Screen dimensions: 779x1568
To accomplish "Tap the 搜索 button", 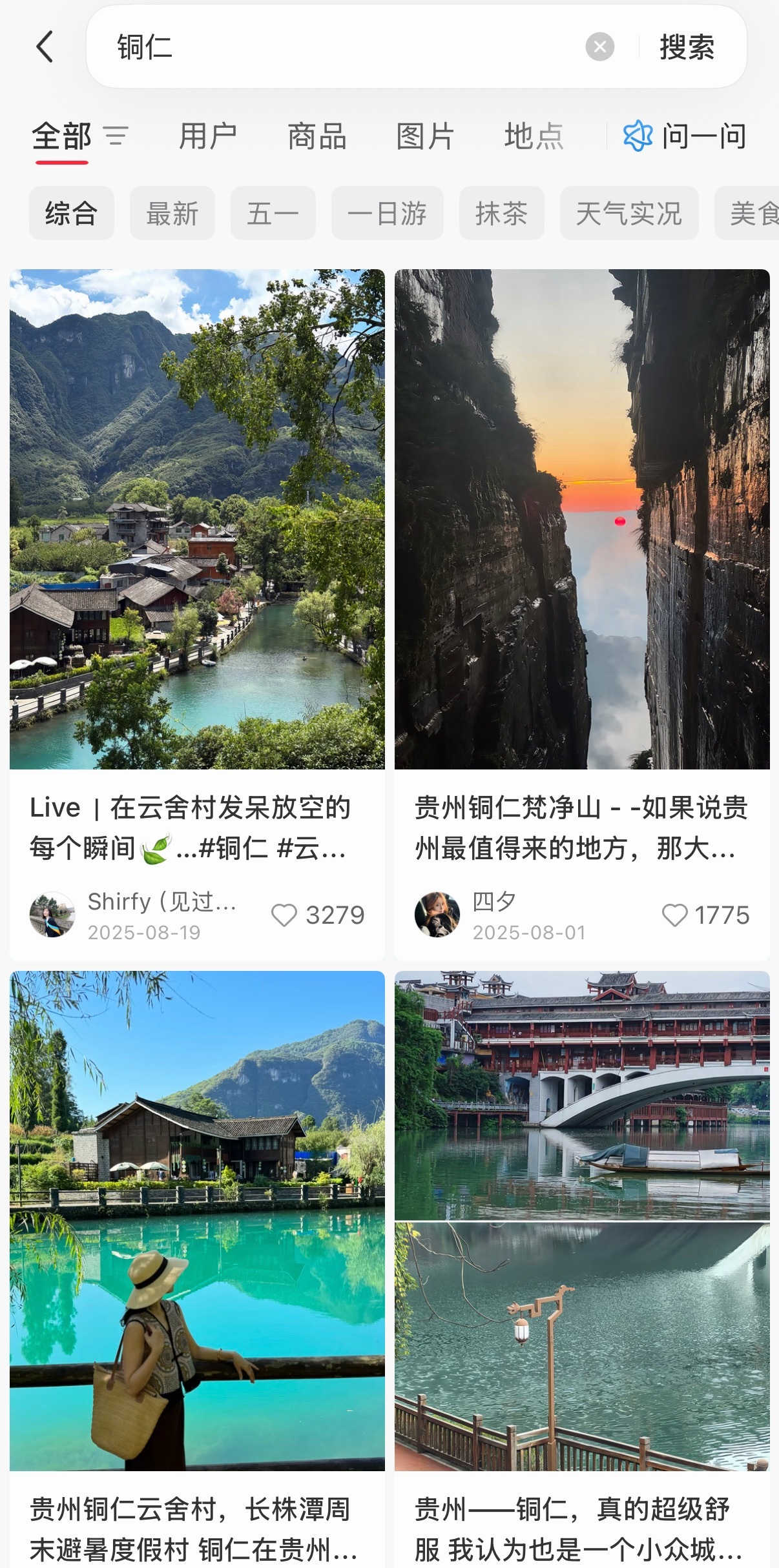I will tap(687, 47).
